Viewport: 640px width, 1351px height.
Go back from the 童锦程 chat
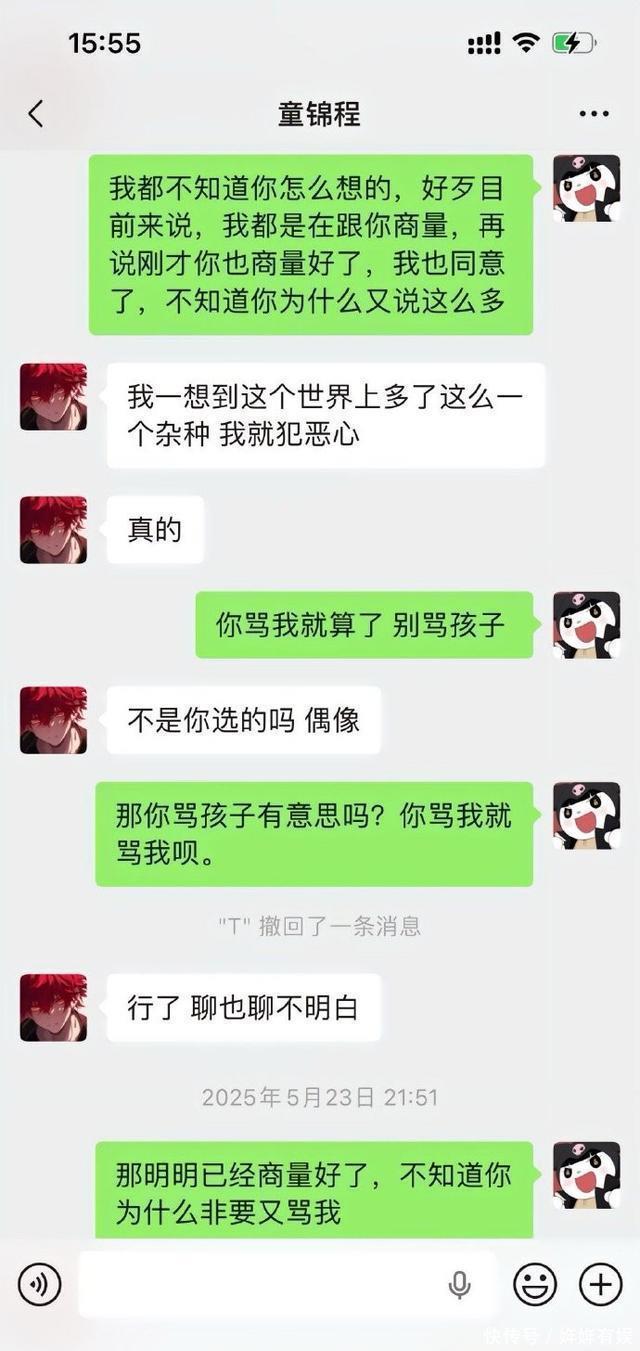click(x=36, y=114)
